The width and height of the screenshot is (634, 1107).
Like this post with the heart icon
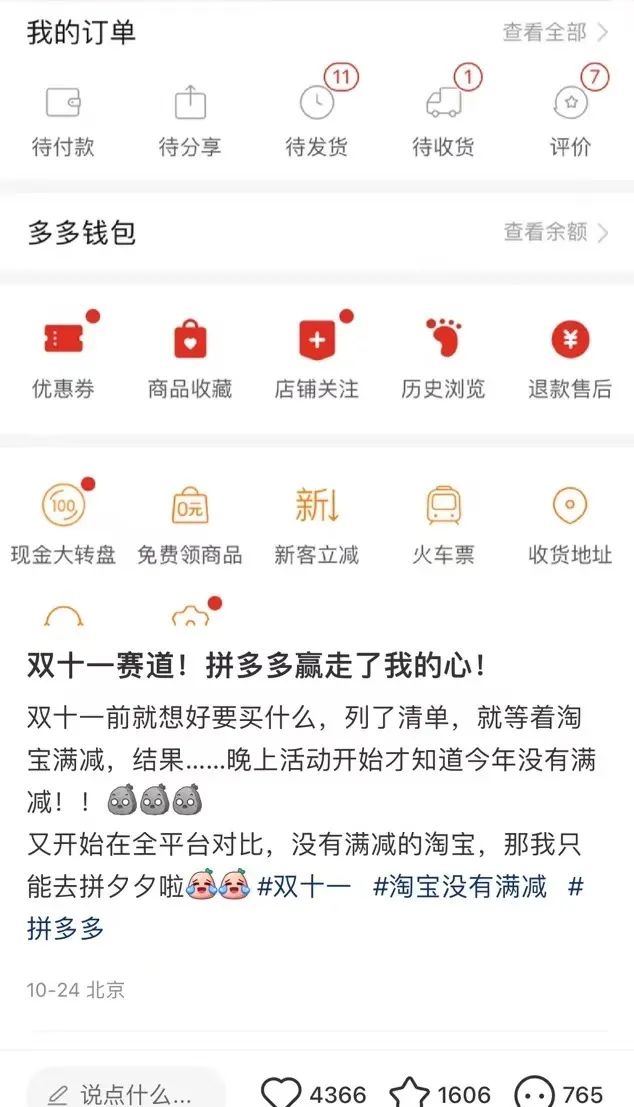click(281, 1092)
